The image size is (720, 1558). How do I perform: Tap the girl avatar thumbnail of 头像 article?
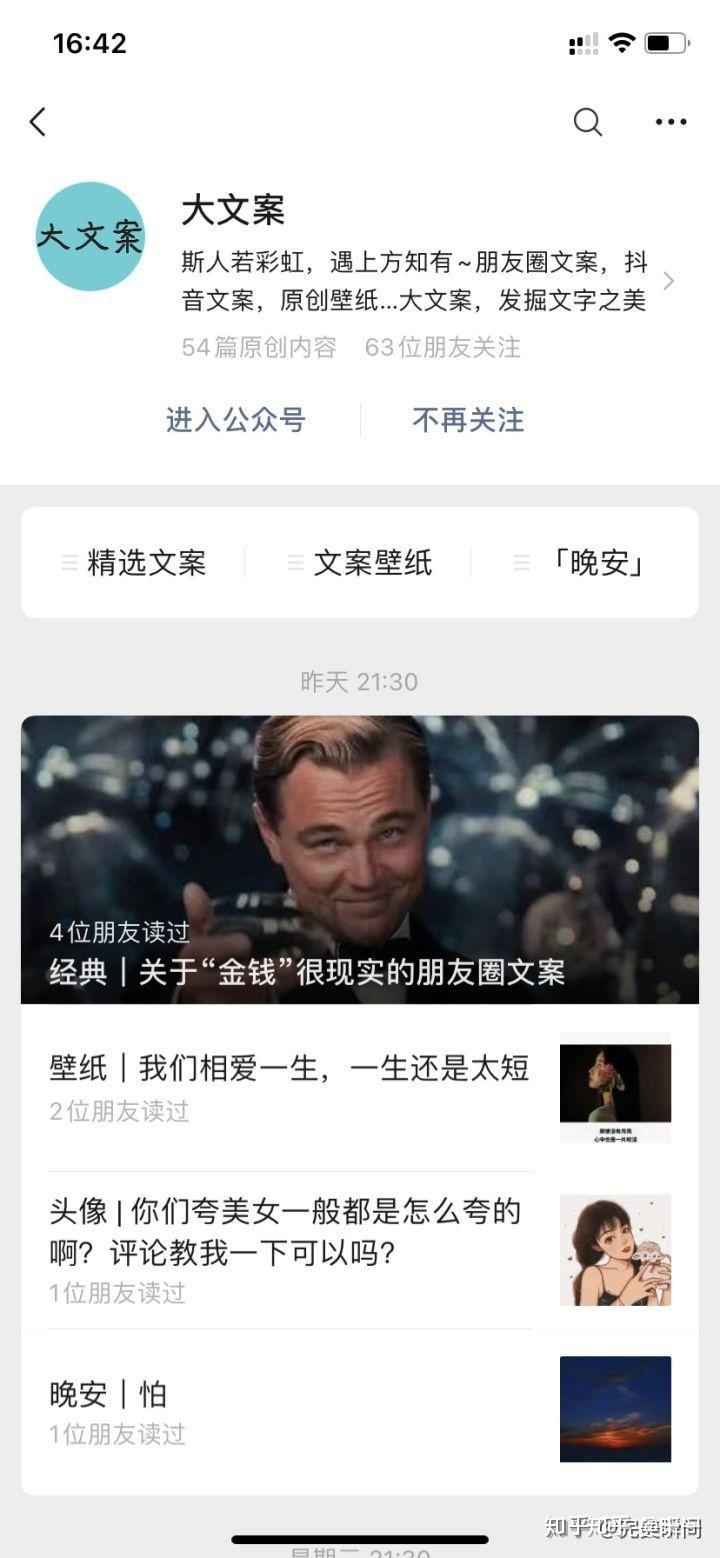click(x=615, y=1248)
